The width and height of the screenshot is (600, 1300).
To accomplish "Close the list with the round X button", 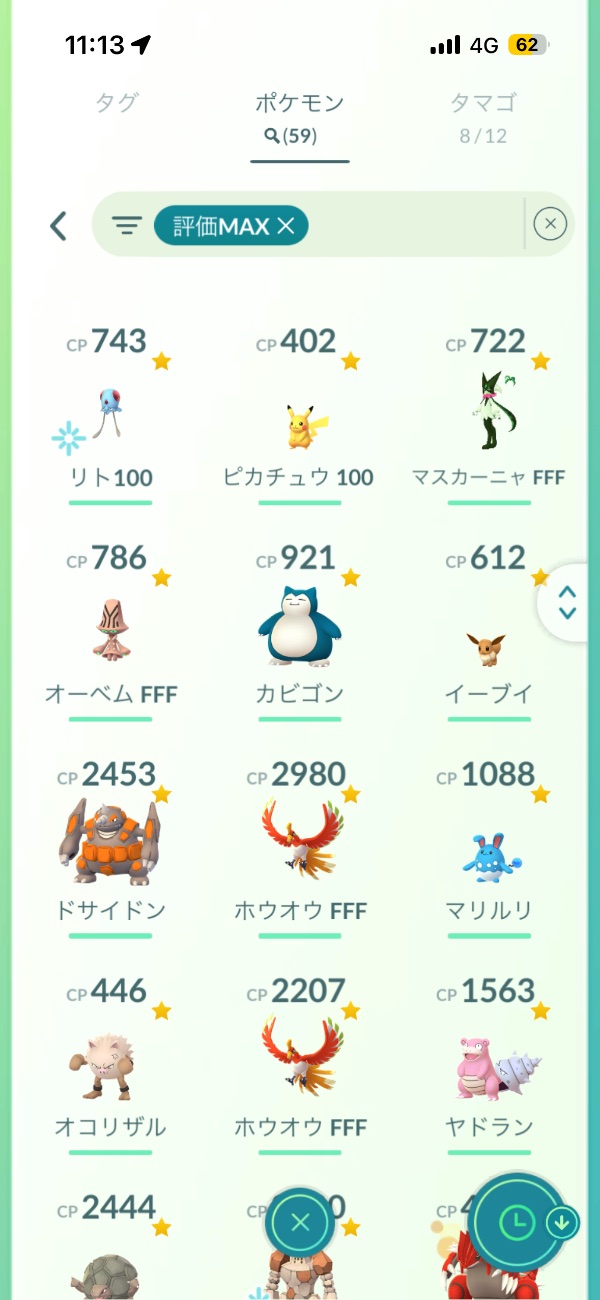I will tap(300, 1222).
